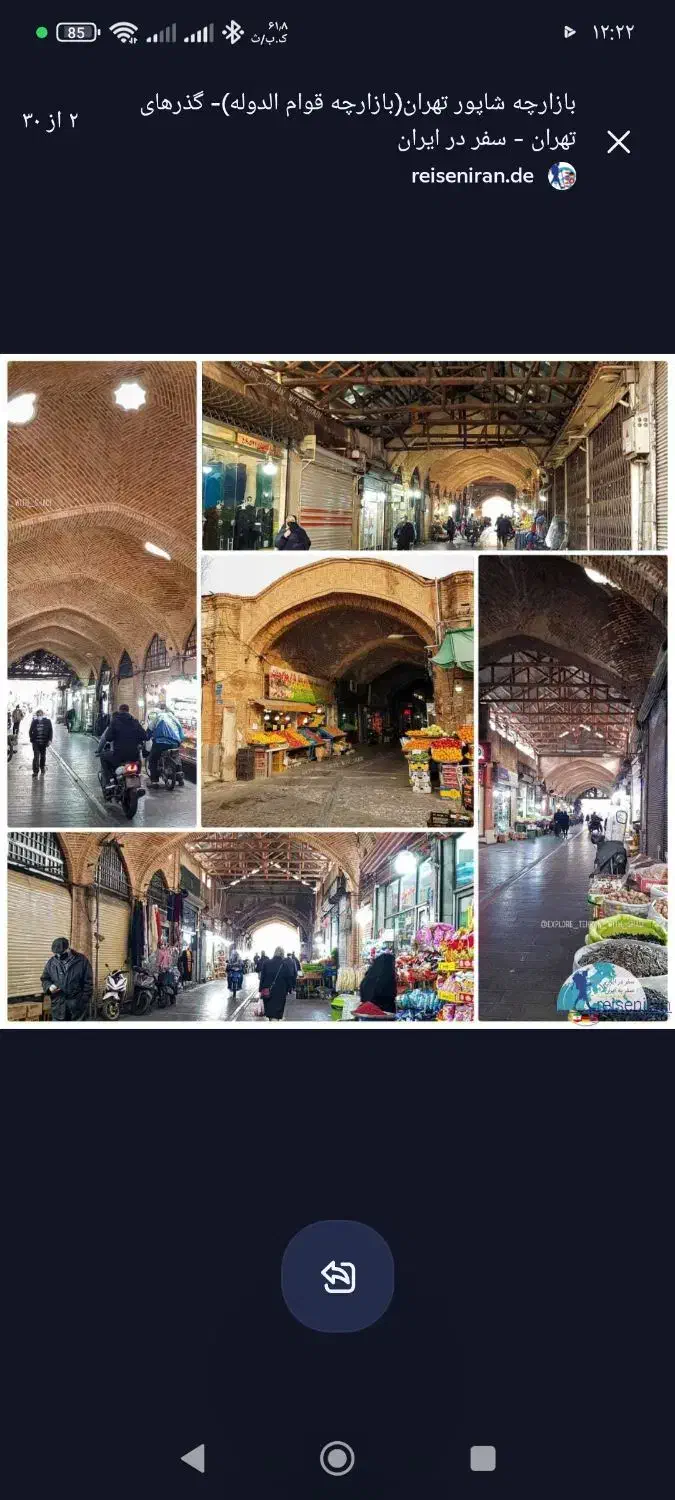Open the reiseniran.de source link
675x1500 pixels.
[x=473, y=176]
